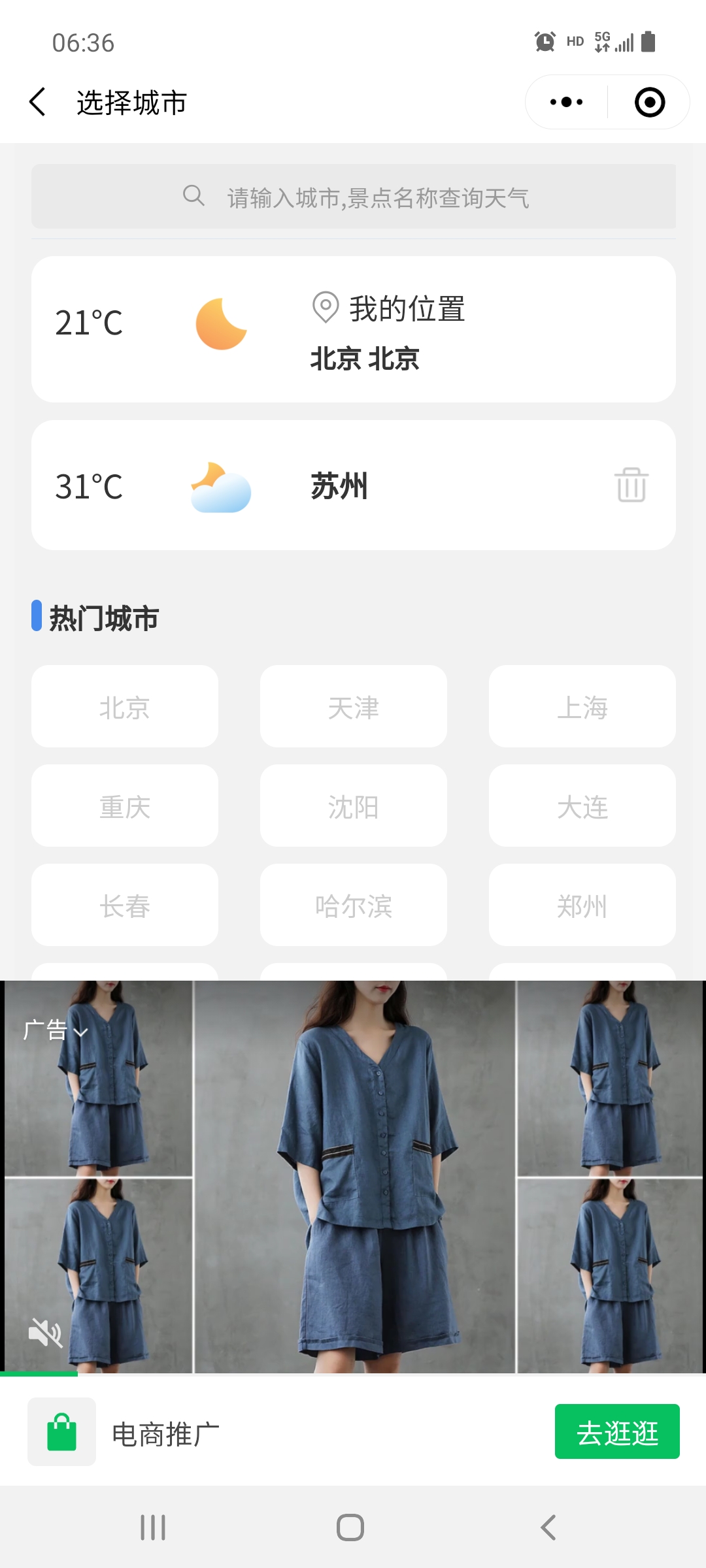
Task: Choose 哈尔滨 as the city
Action: (354, 906)
